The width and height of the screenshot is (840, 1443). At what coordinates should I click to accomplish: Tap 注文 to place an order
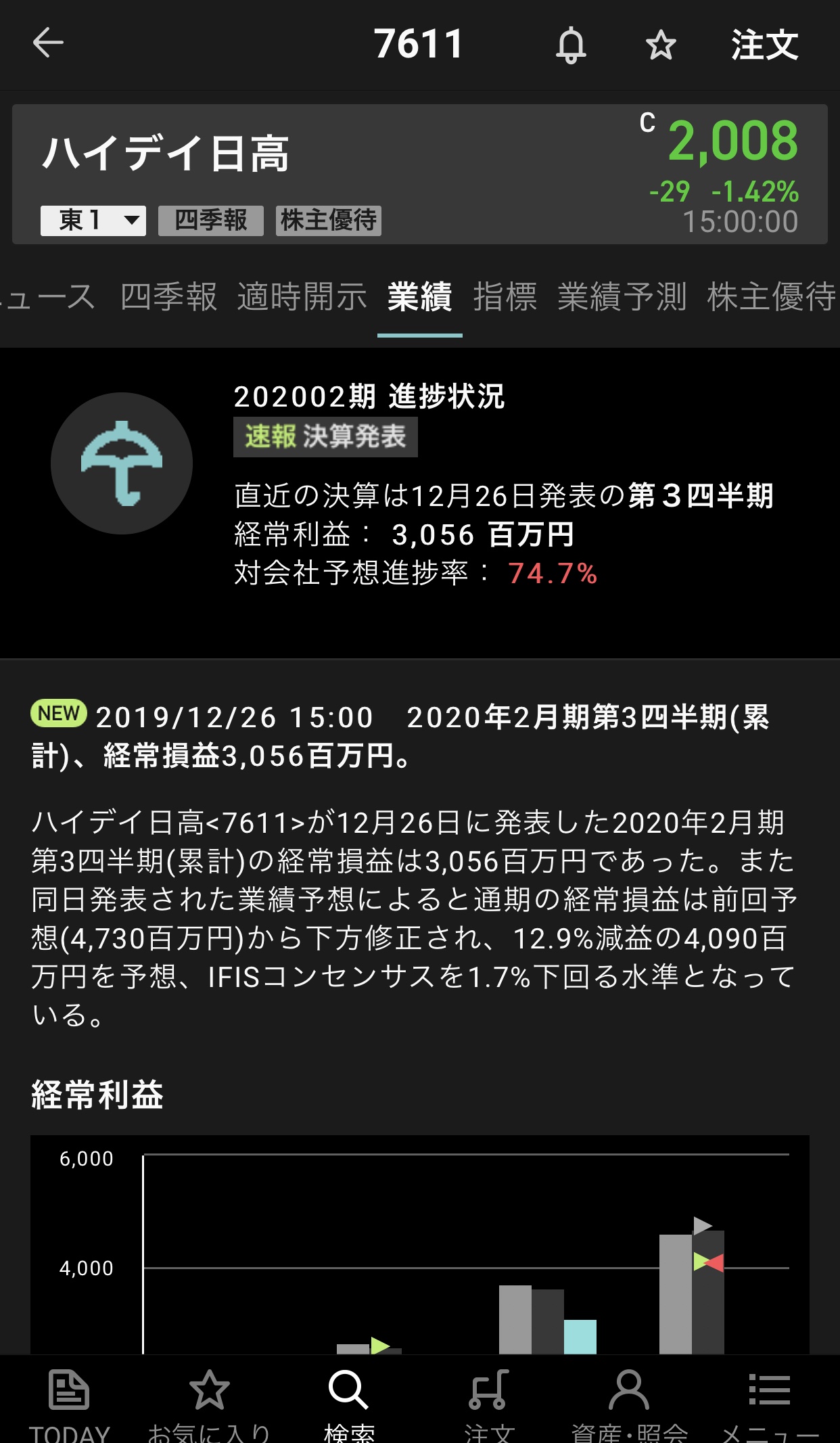click(x=764, y=45)
